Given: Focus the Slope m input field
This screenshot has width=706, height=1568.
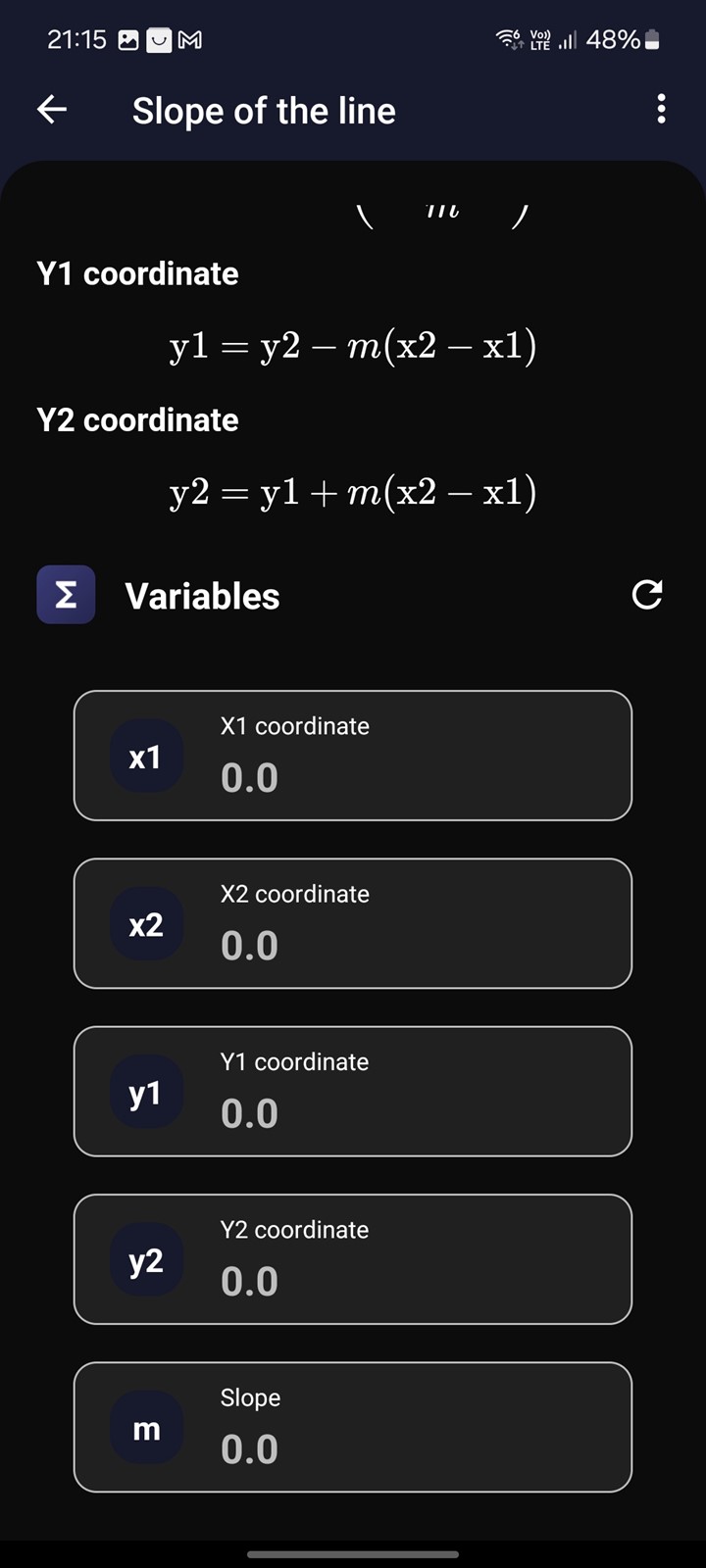Looking at the screenshot, I should [x=353, y=1427].
